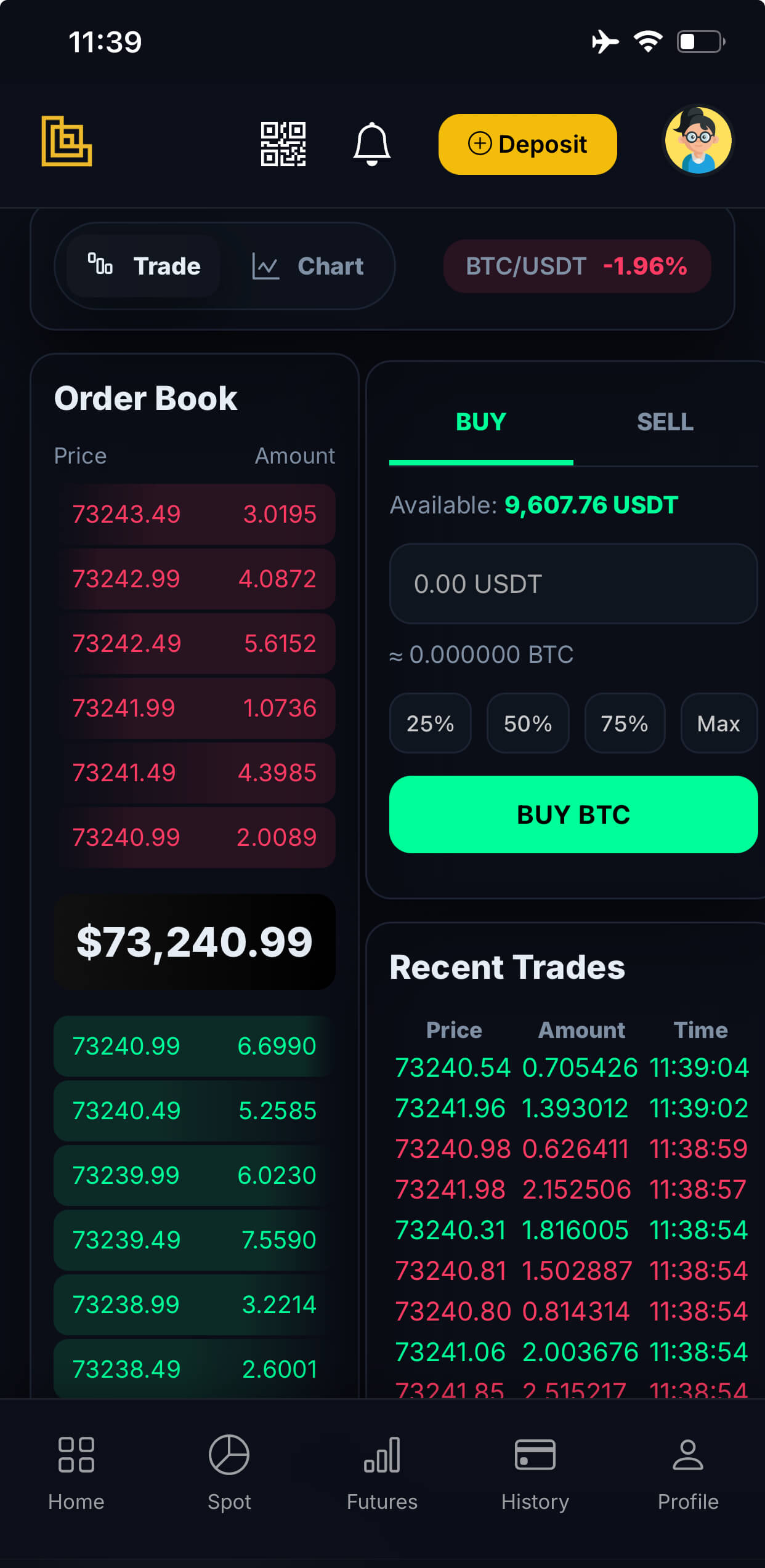Open the profile avatar
Screen dimensions: 765x1568
click(x=698, y=141)
